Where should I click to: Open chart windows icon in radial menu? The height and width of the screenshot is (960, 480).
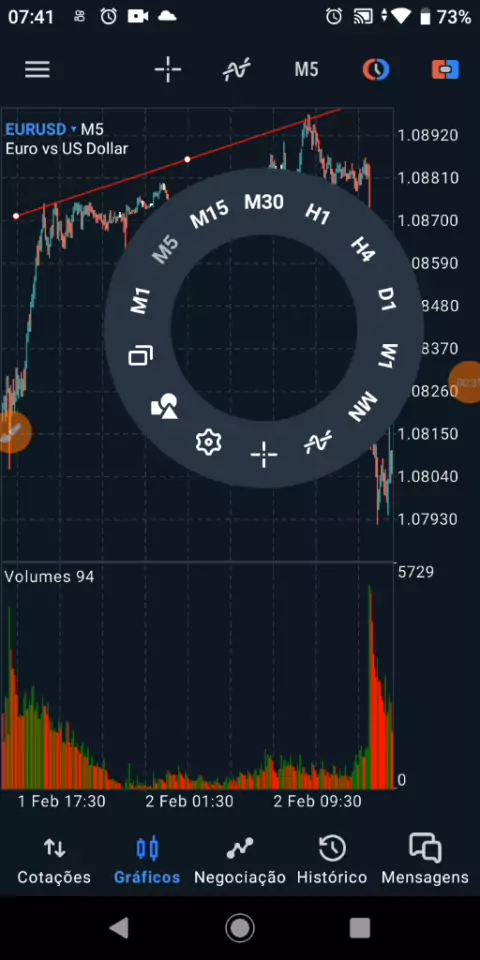(x=141, y=356)
